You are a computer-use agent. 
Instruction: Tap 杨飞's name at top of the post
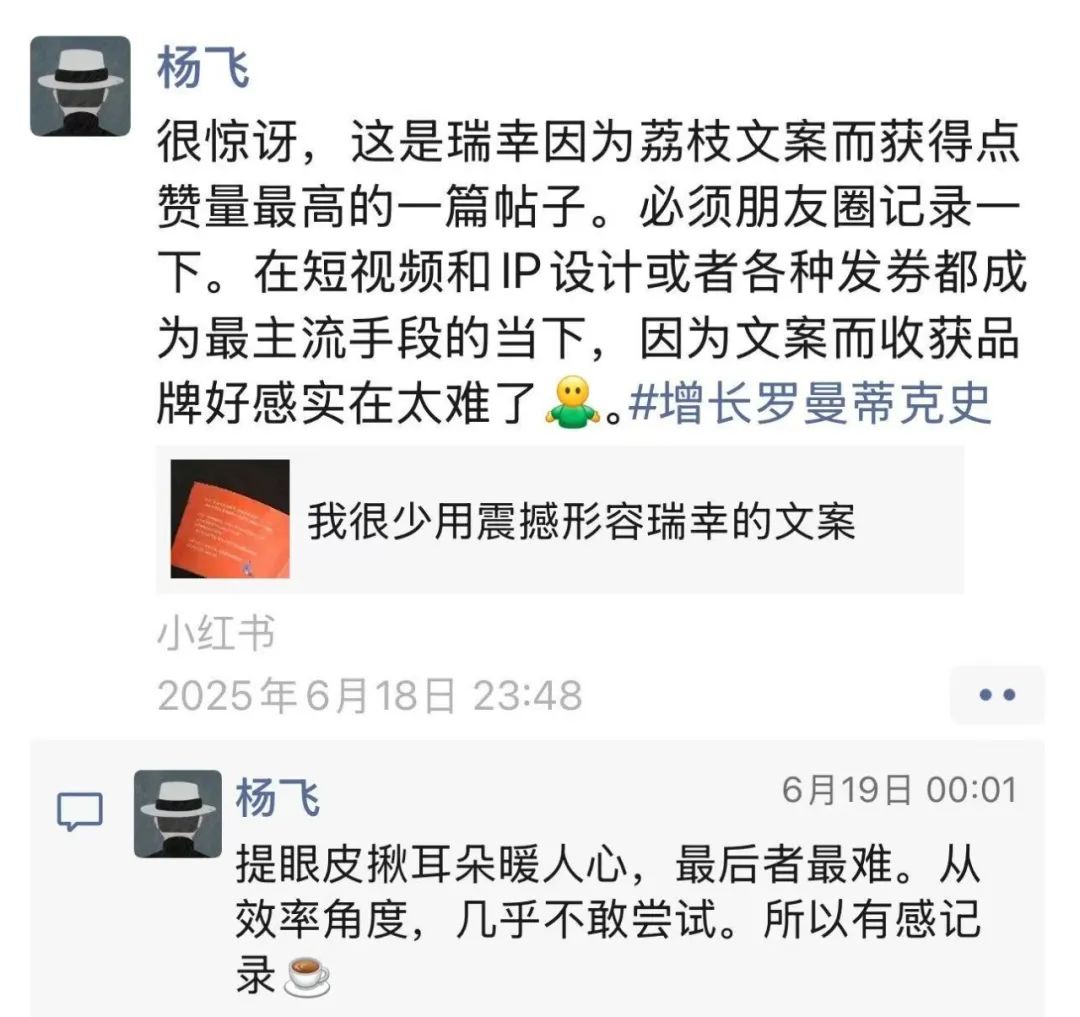pyautogui.click(x=203, y=69)
